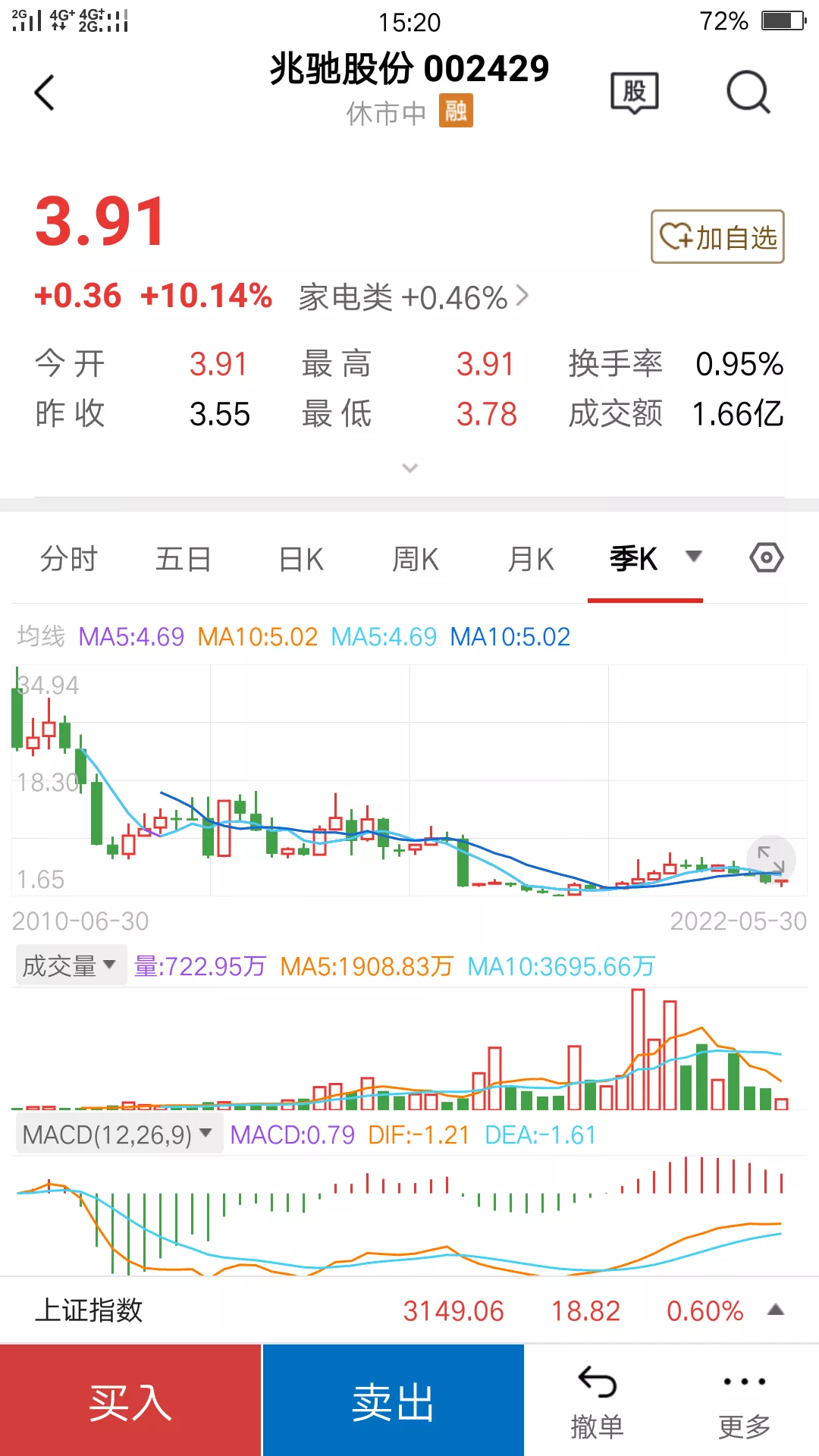Show the 月K chart tab

click(x=531, y=559)
